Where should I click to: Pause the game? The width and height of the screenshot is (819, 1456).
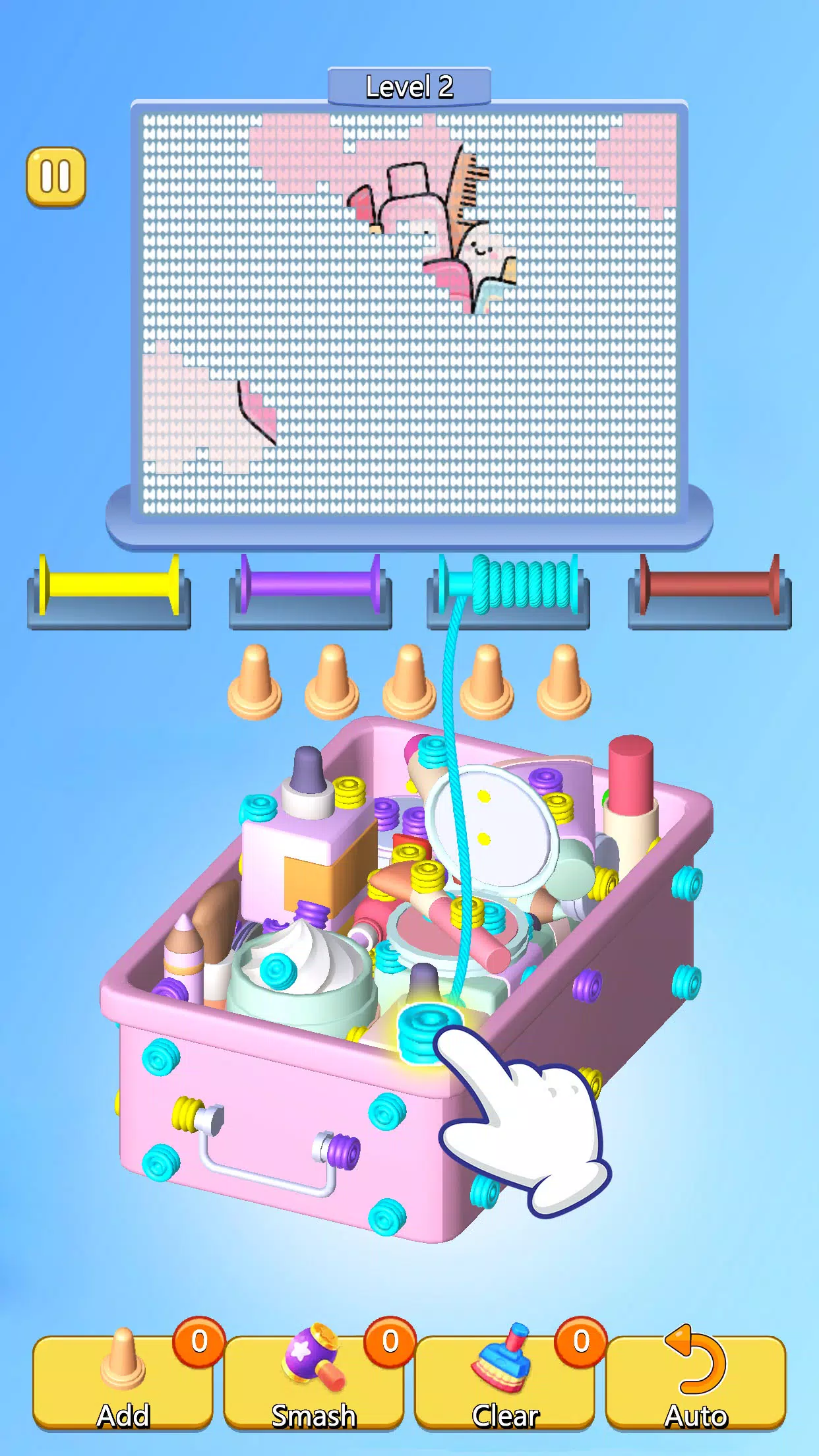click(56, 177)
